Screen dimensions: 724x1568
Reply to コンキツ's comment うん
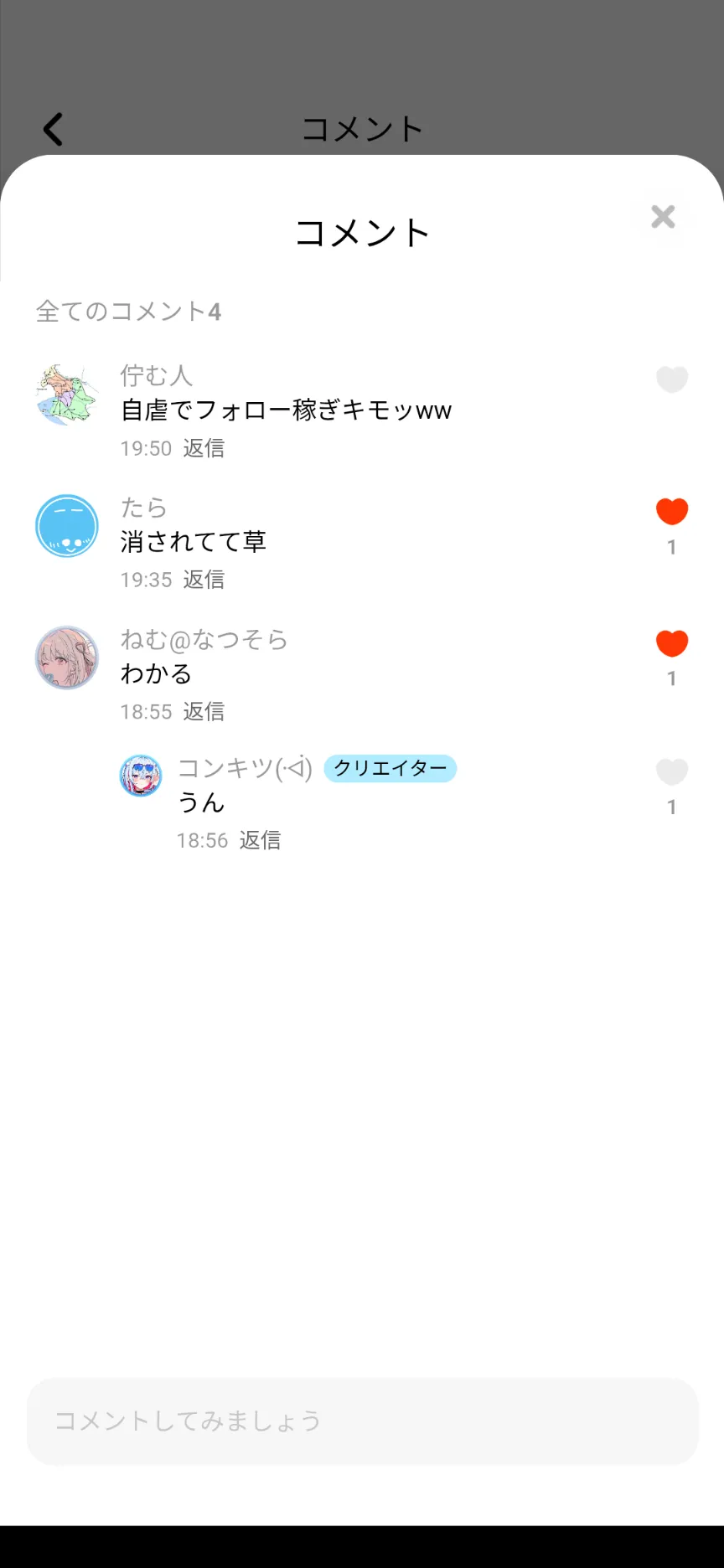260,840
